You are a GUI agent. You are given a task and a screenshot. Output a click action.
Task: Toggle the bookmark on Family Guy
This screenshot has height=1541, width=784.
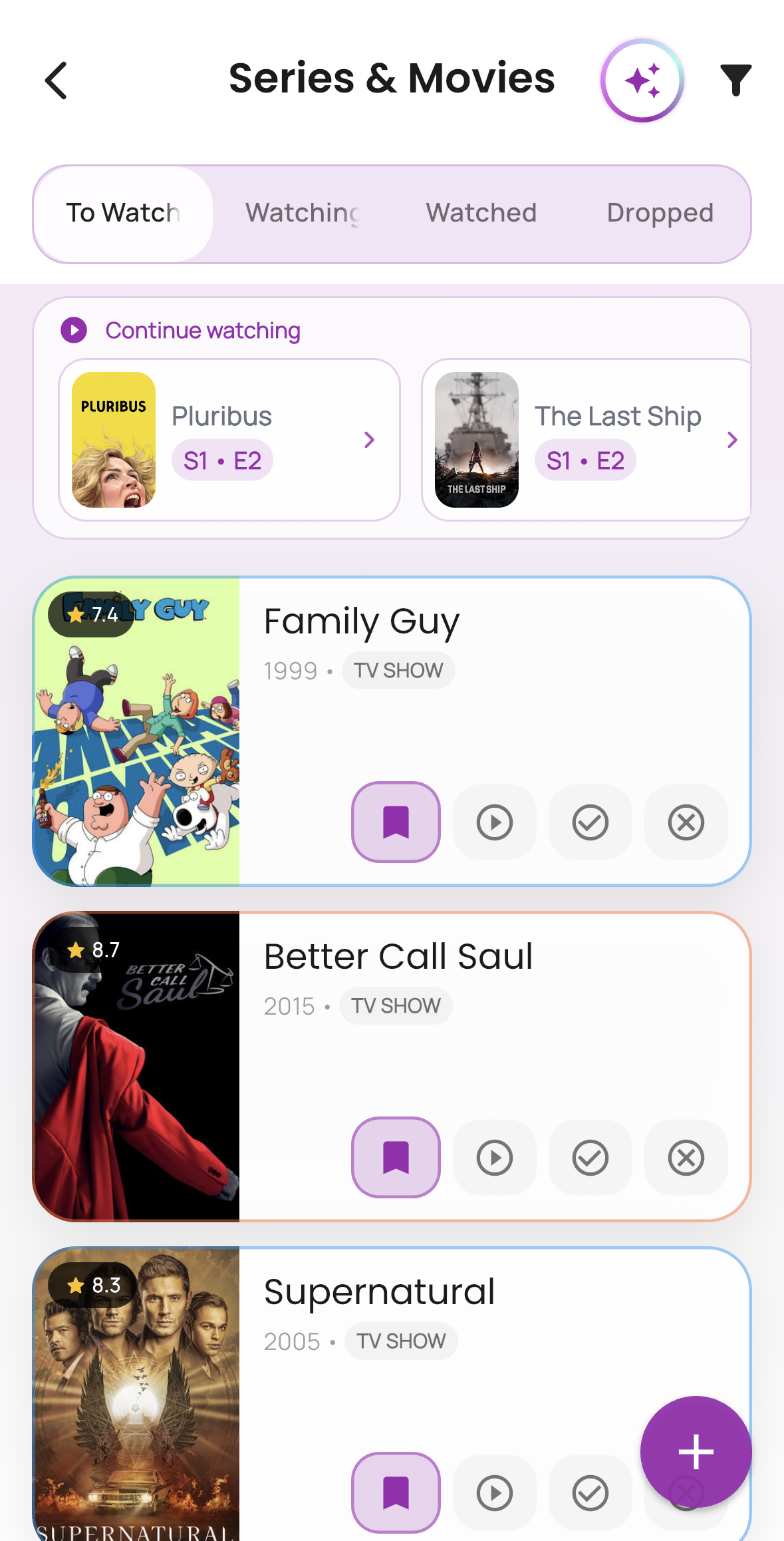click(395, 822)
